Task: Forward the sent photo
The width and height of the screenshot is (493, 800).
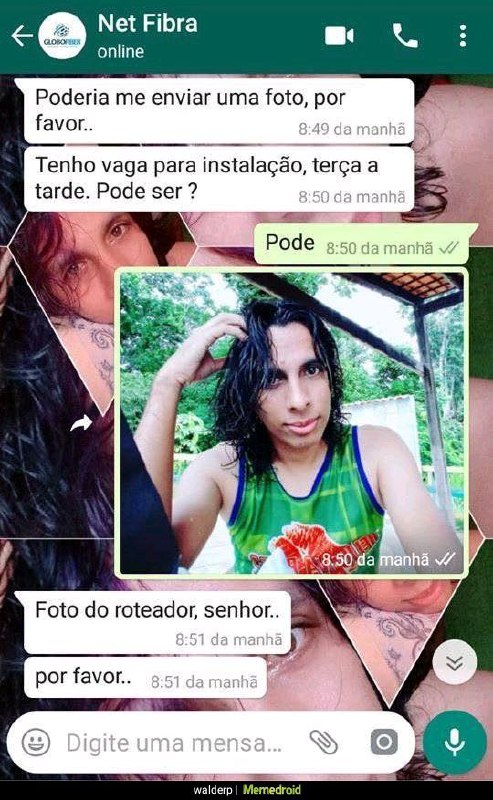Action: tap(81, 423)
